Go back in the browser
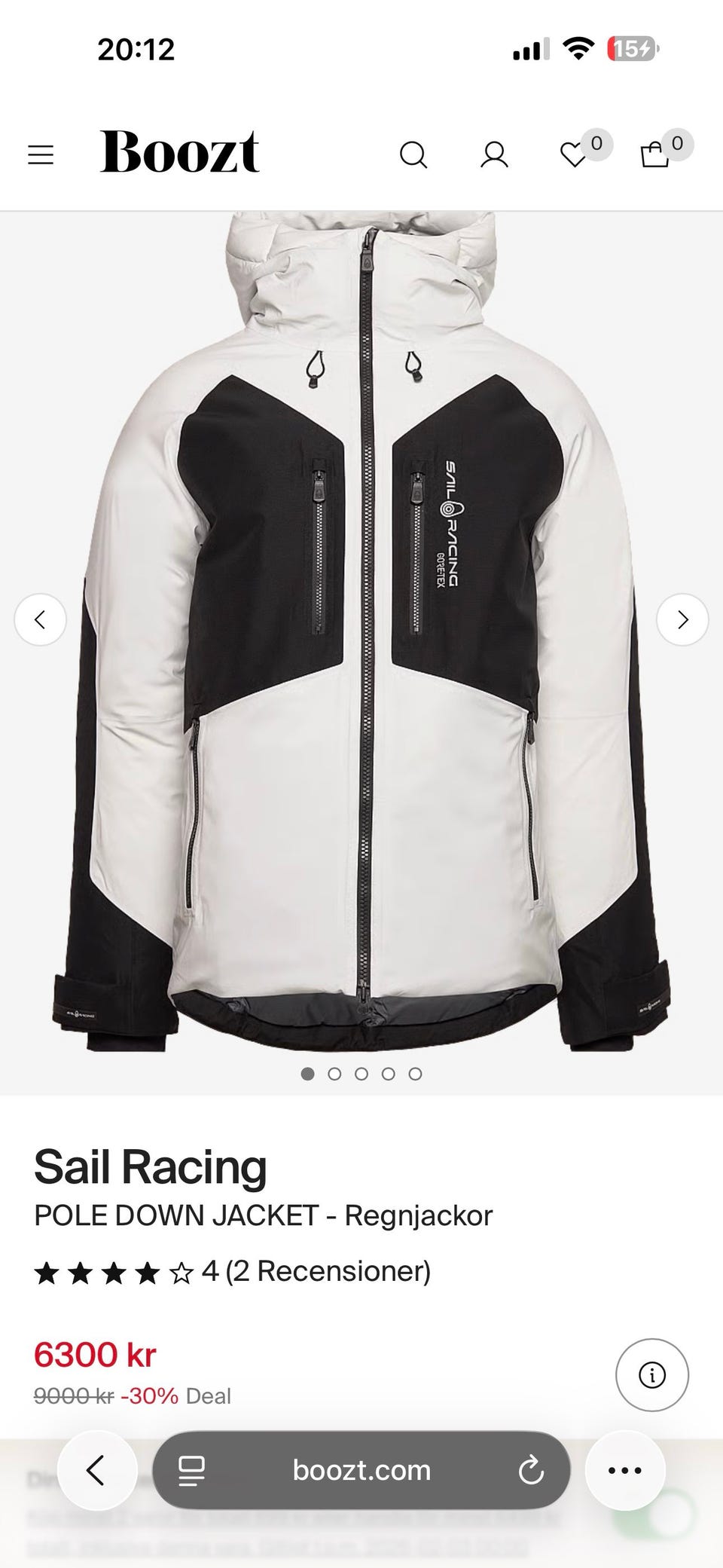 point(96,1470)
